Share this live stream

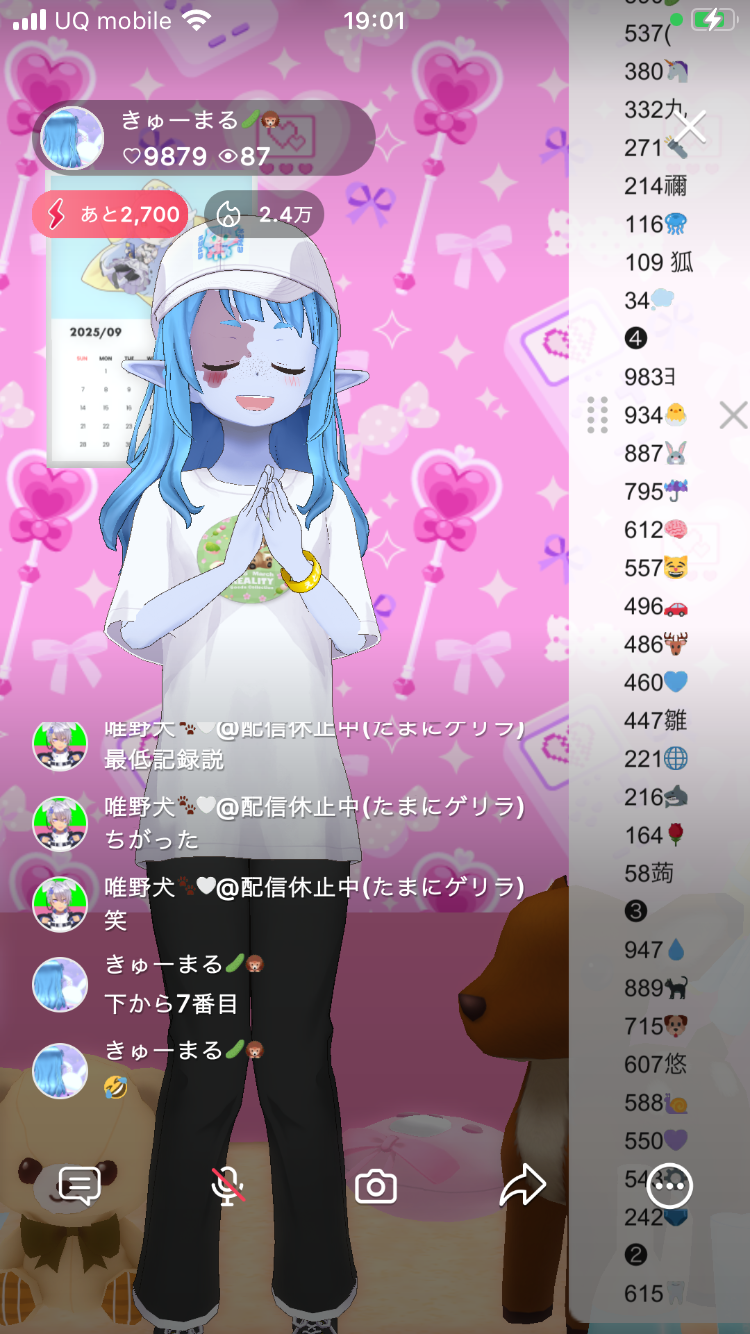coord(522,1186)
